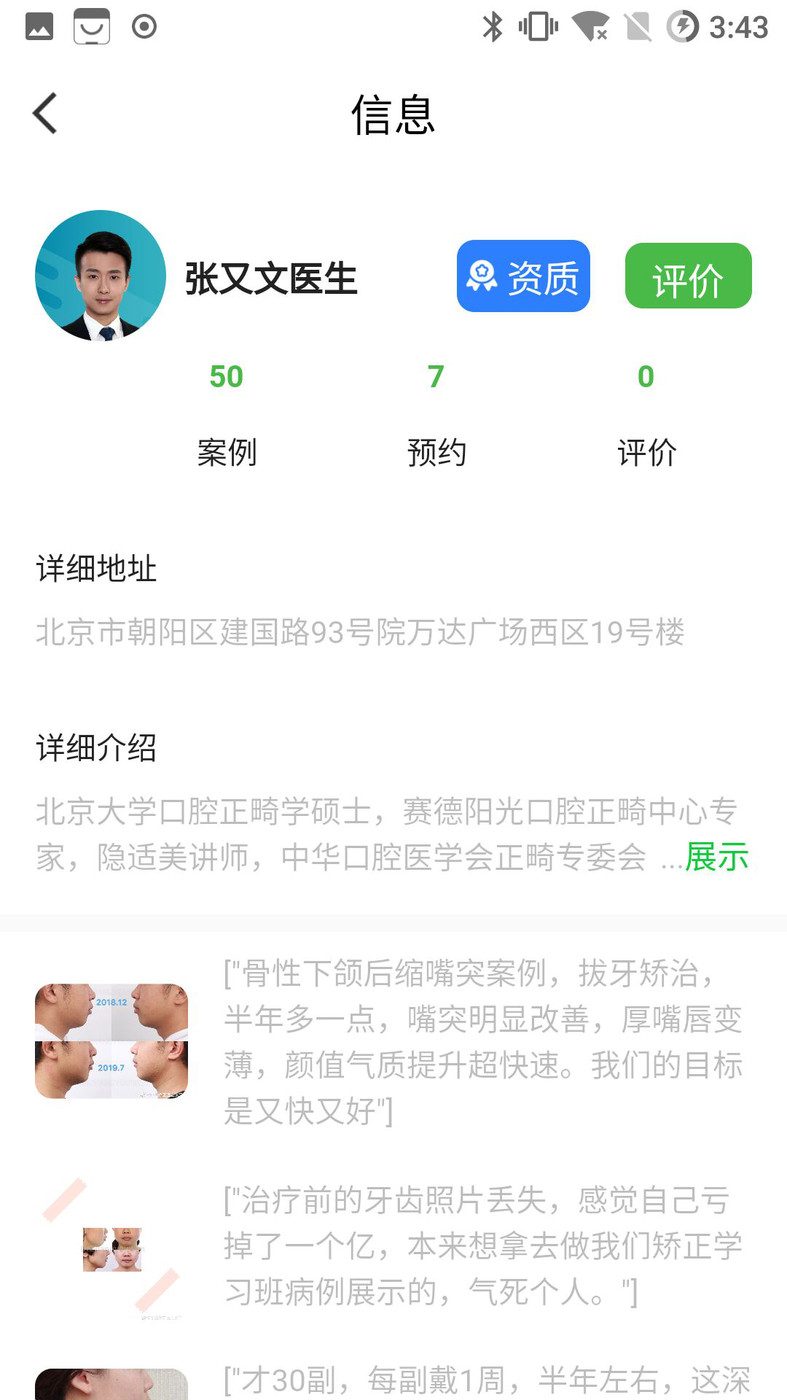Expand the introduction with 展示
The width and height of the screenshot is (787, 1400).
(716, 857)
